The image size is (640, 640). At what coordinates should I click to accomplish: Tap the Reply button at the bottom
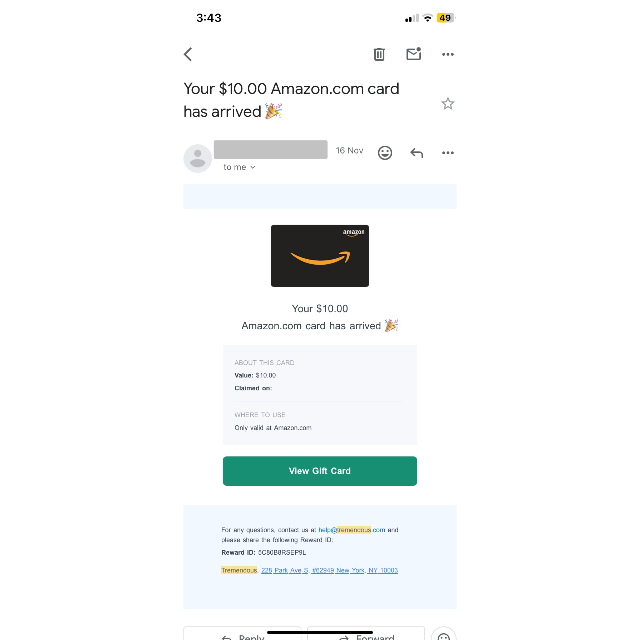(243, 634)
